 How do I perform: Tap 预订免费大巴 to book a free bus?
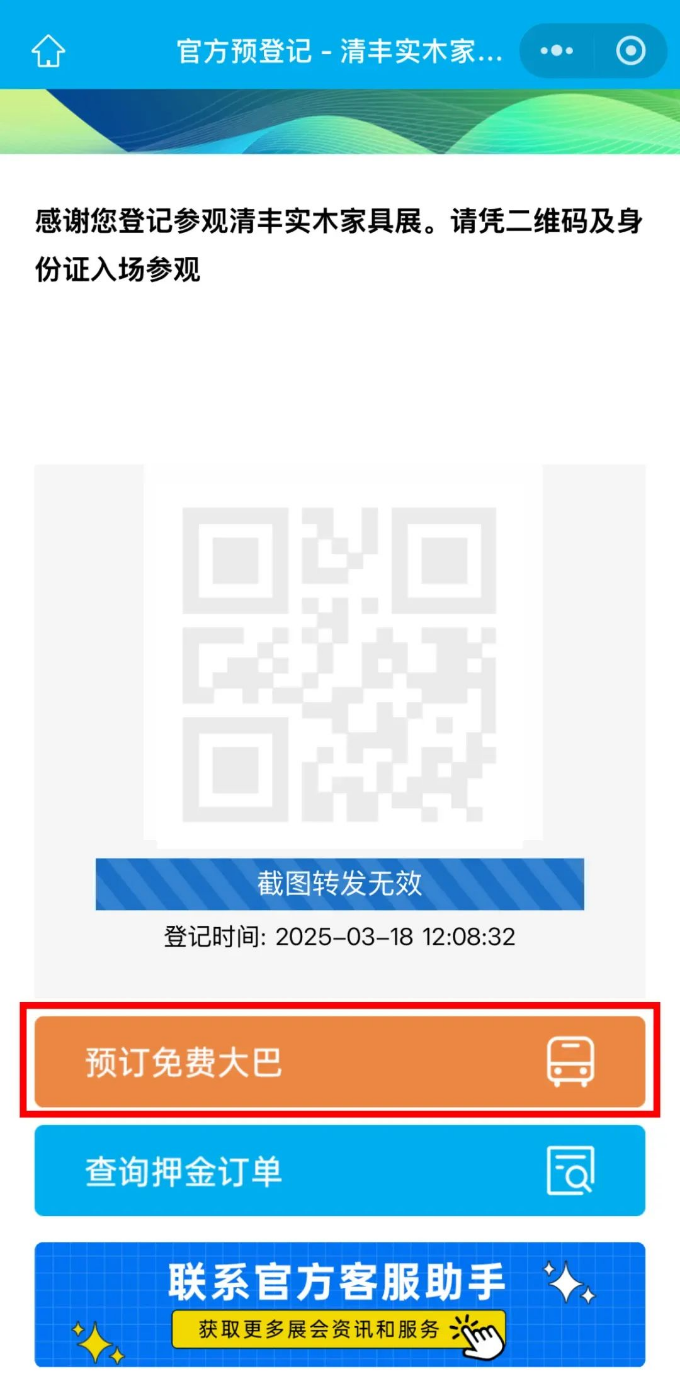pos(340,1062)
